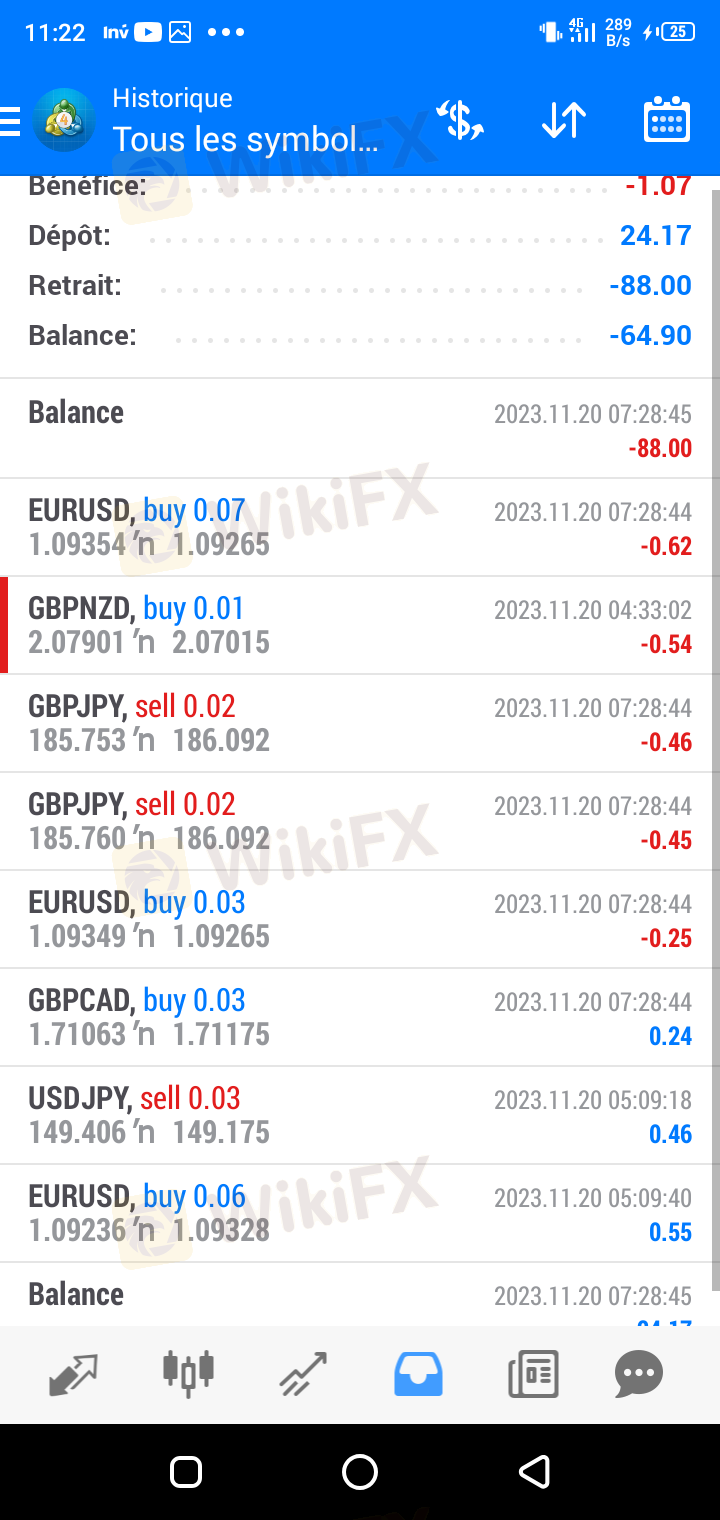This screenshot has height=1520, width=720.
Task: Go back with system back button
Action: (x=534, y=1472)
